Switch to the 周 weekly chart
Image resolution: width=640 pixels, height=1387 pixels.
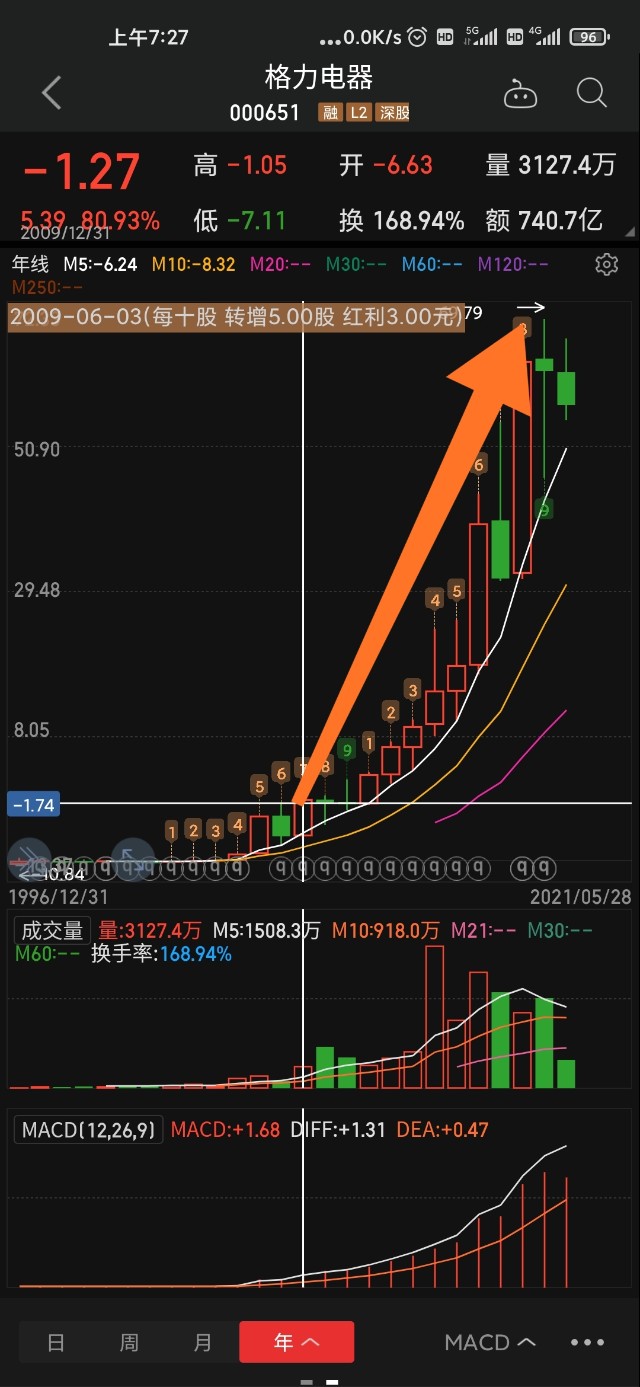click(130, 1342)
